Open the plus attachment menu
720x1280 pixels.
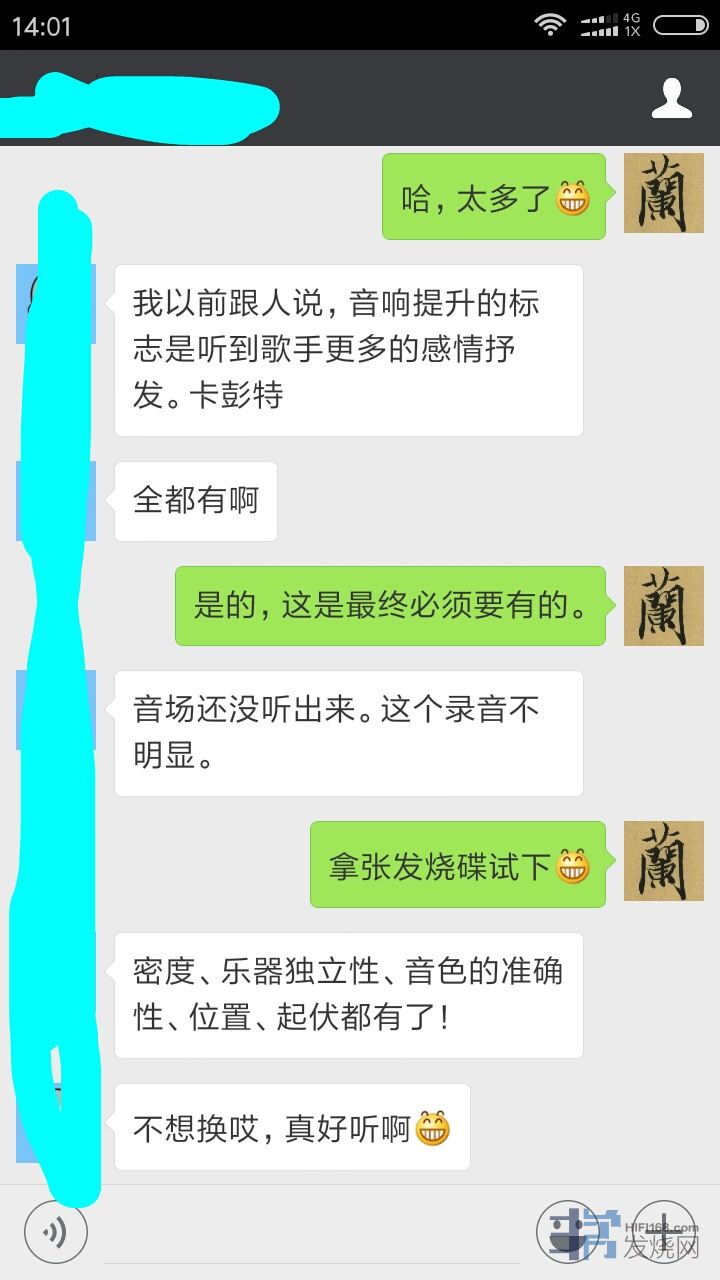(664, 1230)
